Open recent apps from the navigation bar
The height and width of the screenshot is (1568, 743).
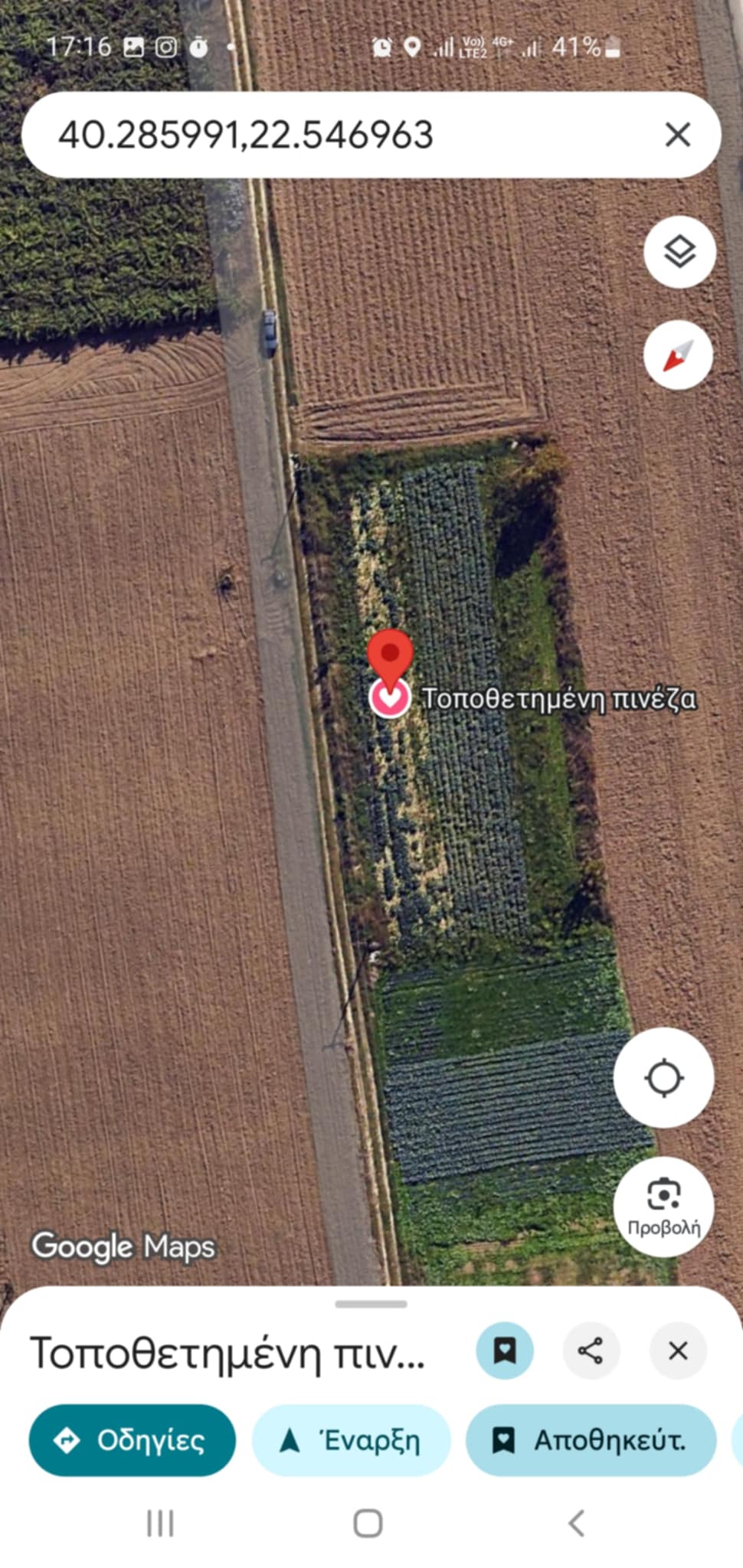(160, 1523)
